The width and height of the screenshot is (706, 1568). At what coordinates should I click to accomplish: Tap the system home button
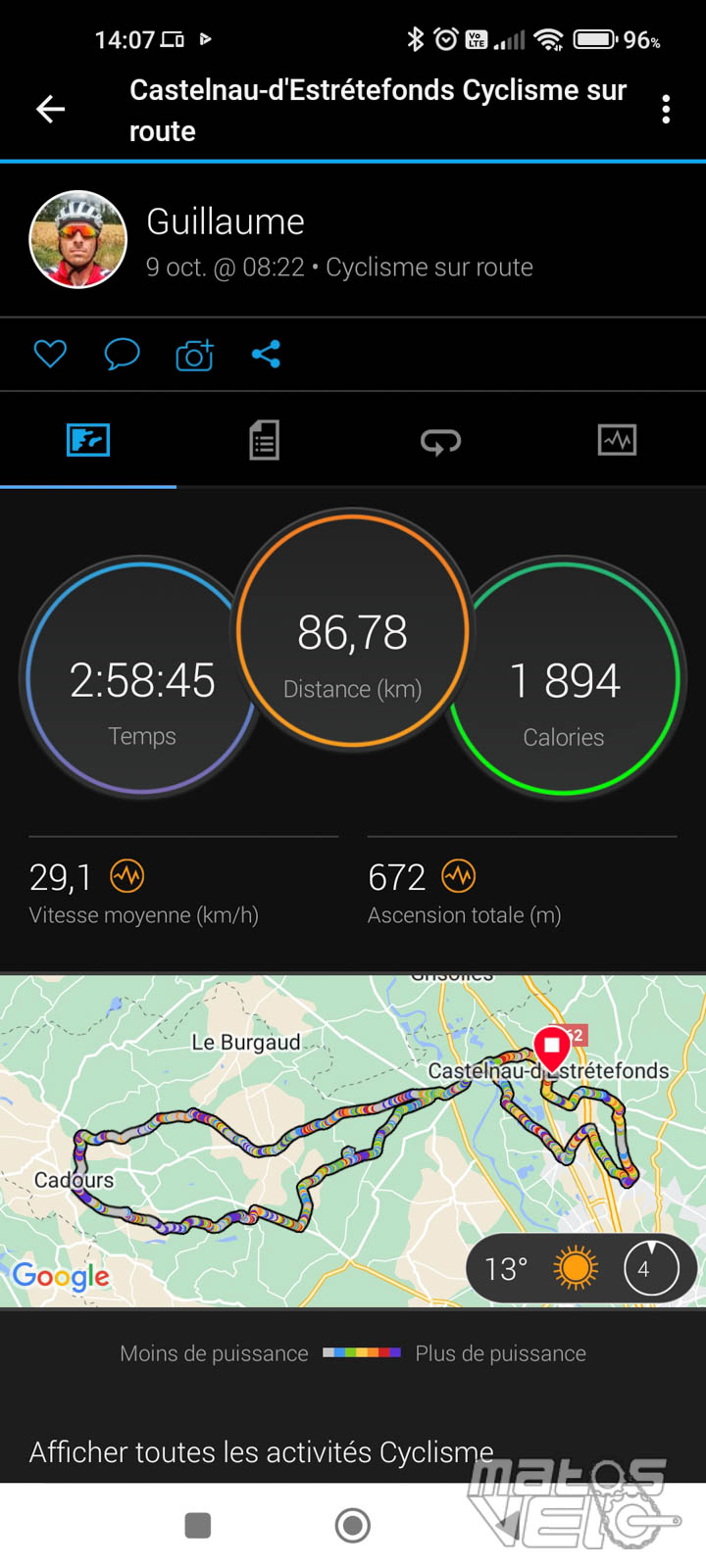click(x=353, y=1525)
